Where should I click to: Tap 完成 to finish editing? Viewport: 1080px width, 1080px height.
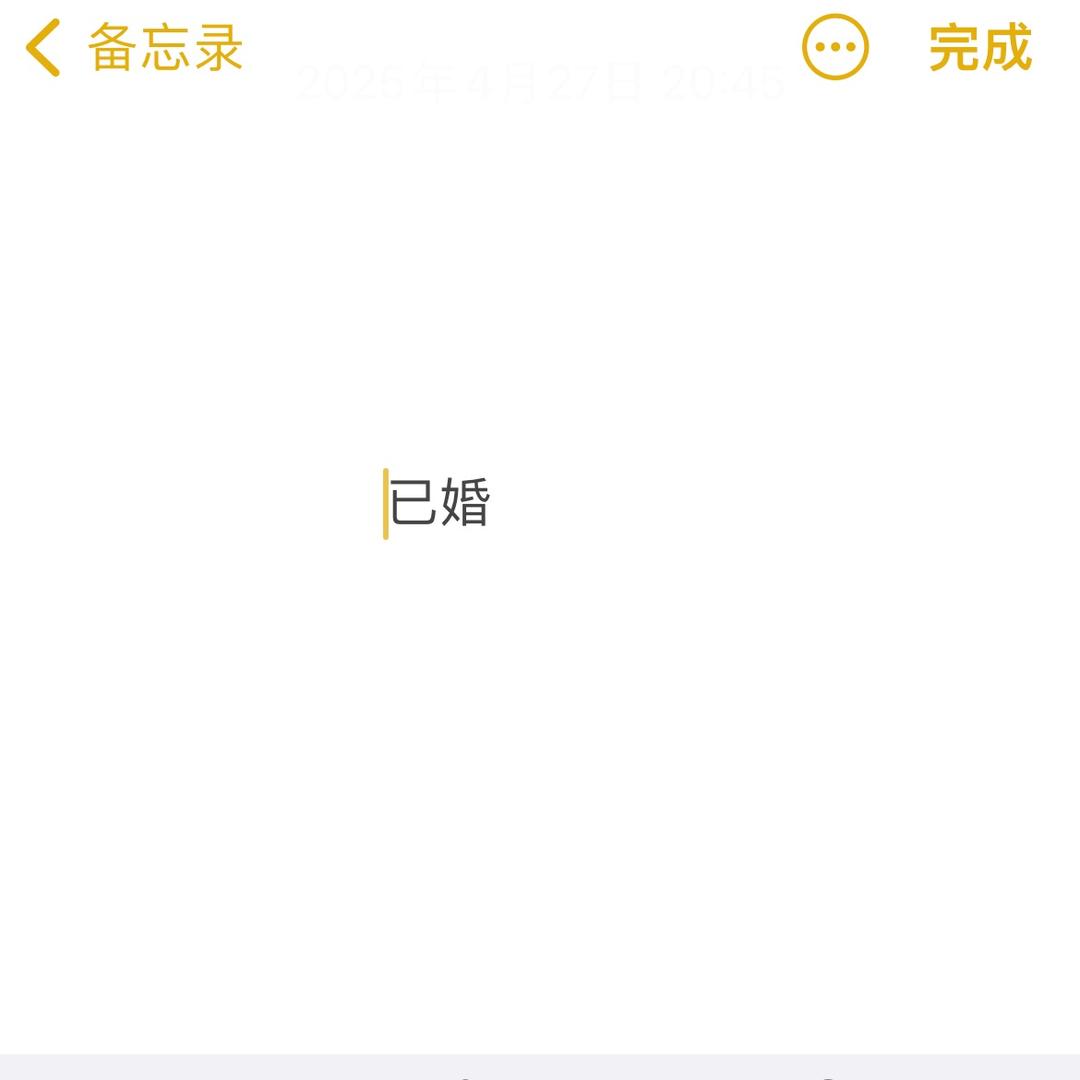(x=980, y=47)
